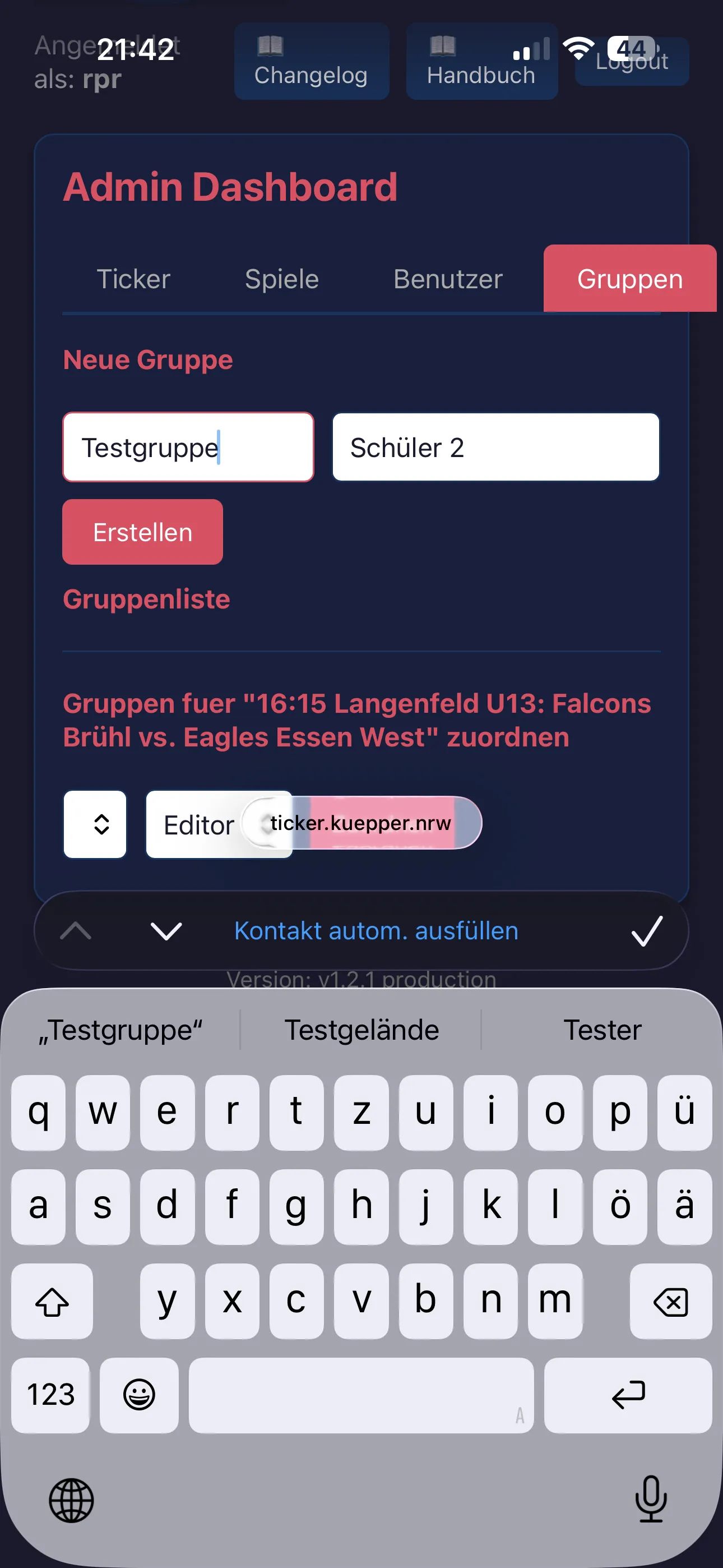This screenshot has height=1568, width=723.
Task: Log out via the Logout button
Action: point(632,62)
